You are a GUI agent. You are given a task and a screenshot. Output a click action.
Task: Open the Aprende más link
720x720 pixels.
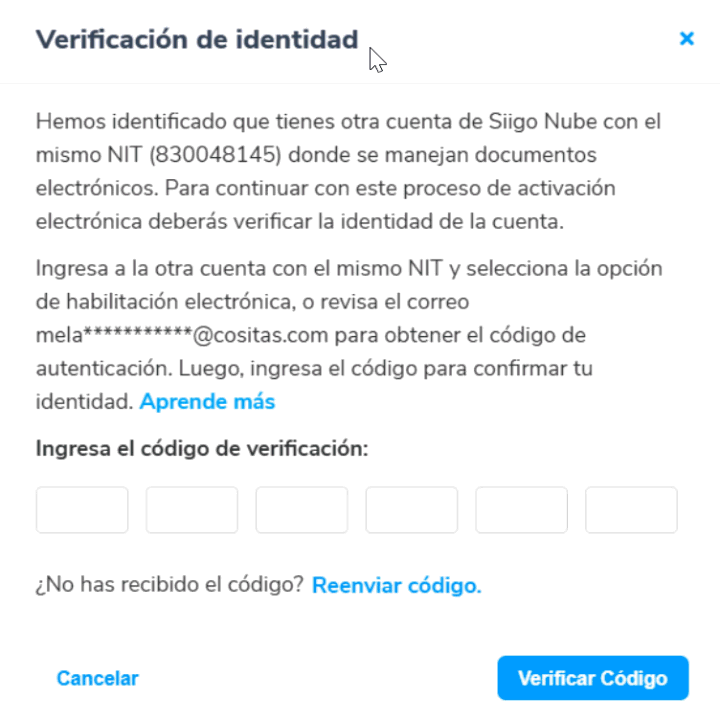tap(207, 402)
